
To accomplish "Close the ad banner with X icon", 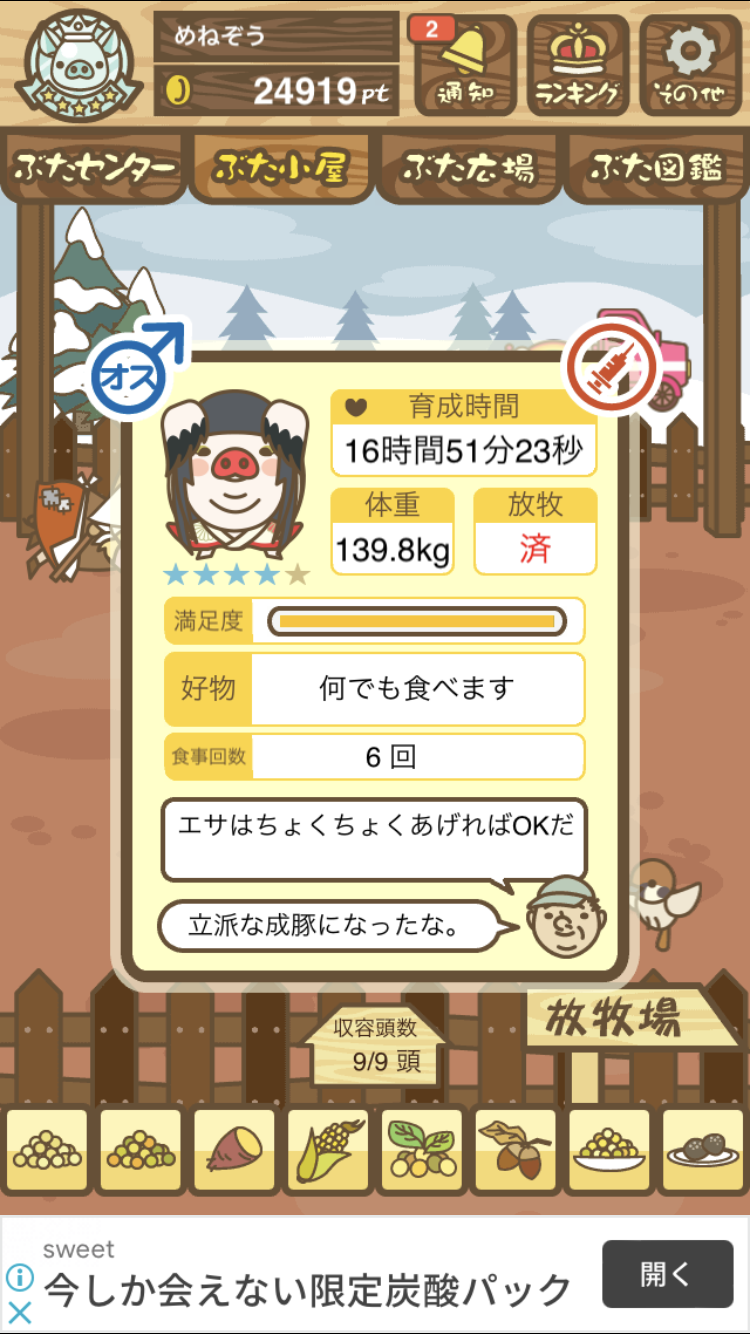I will [20, 1312].
